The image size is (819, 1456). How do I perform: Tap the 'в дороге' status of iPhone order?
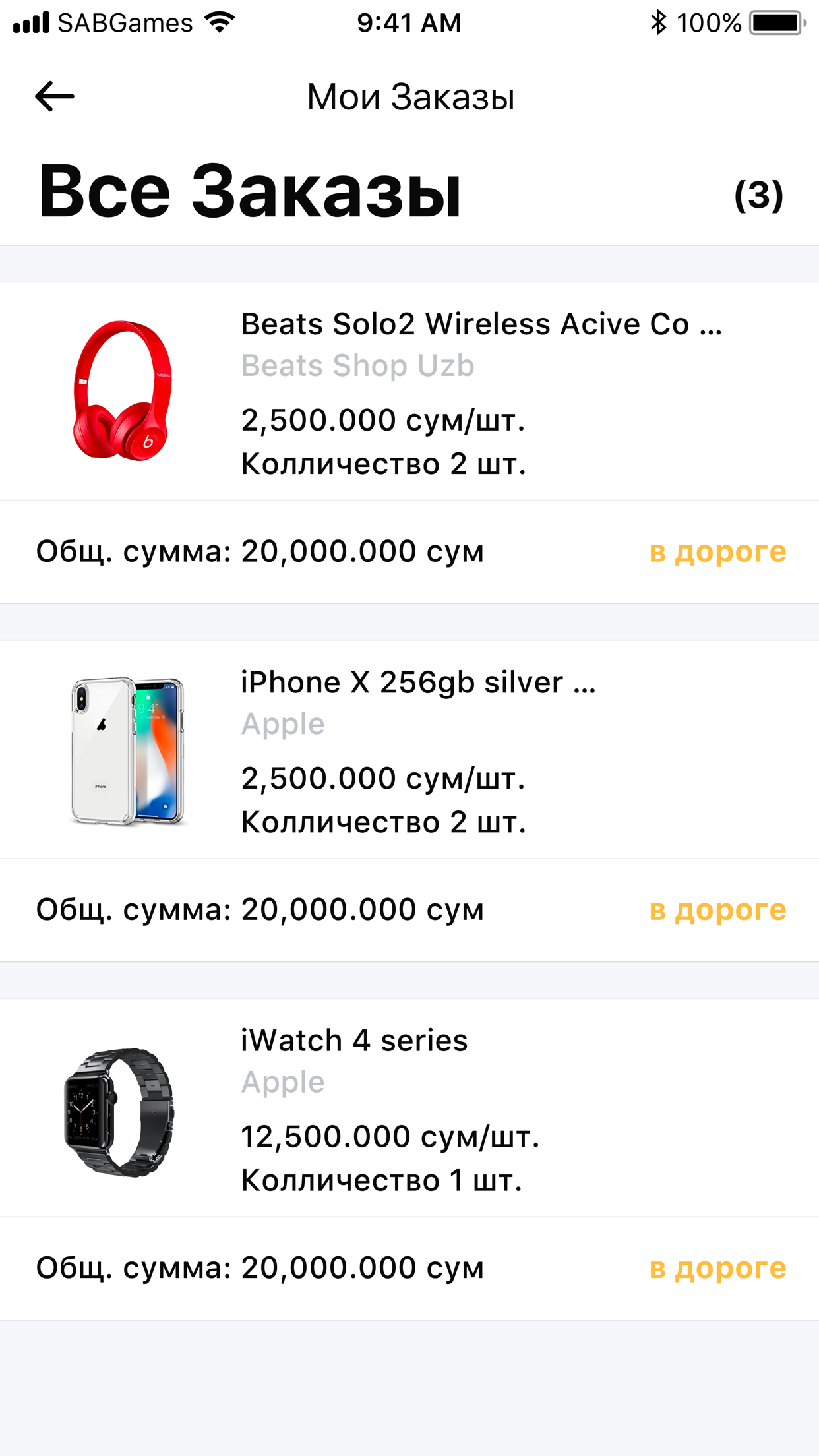click(x=717, y=909)
